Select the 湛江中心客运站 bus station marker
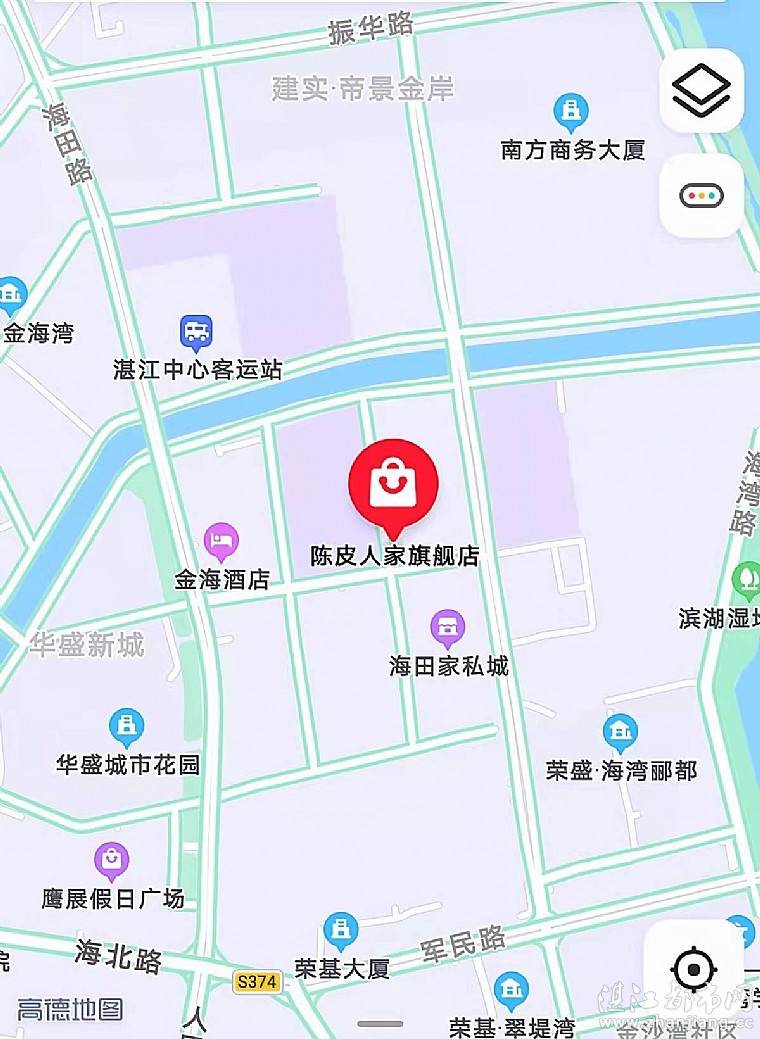The height and width of the screenshot is (1039, 760). [x=196, y=332]
